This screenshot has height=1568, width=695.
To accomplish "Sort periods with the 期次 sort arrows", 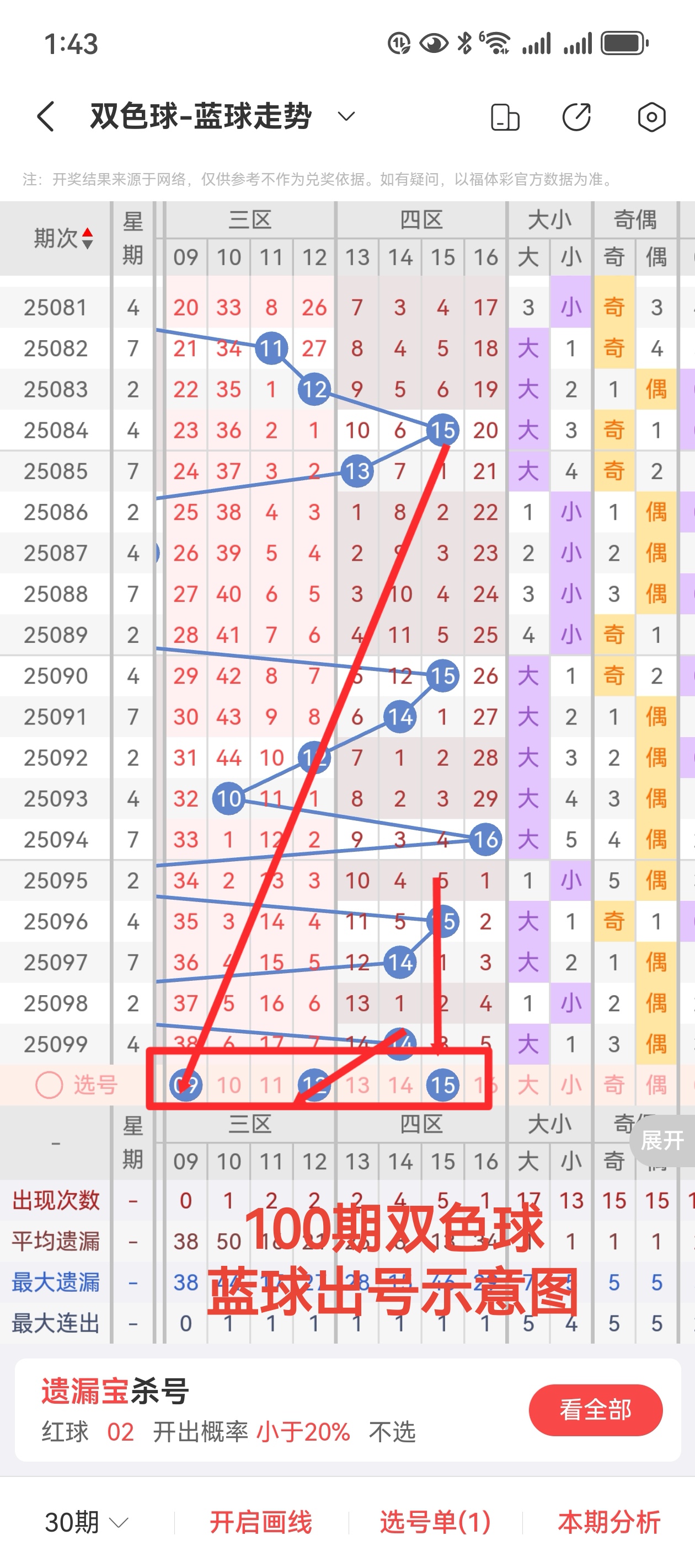I will point(87,238).
